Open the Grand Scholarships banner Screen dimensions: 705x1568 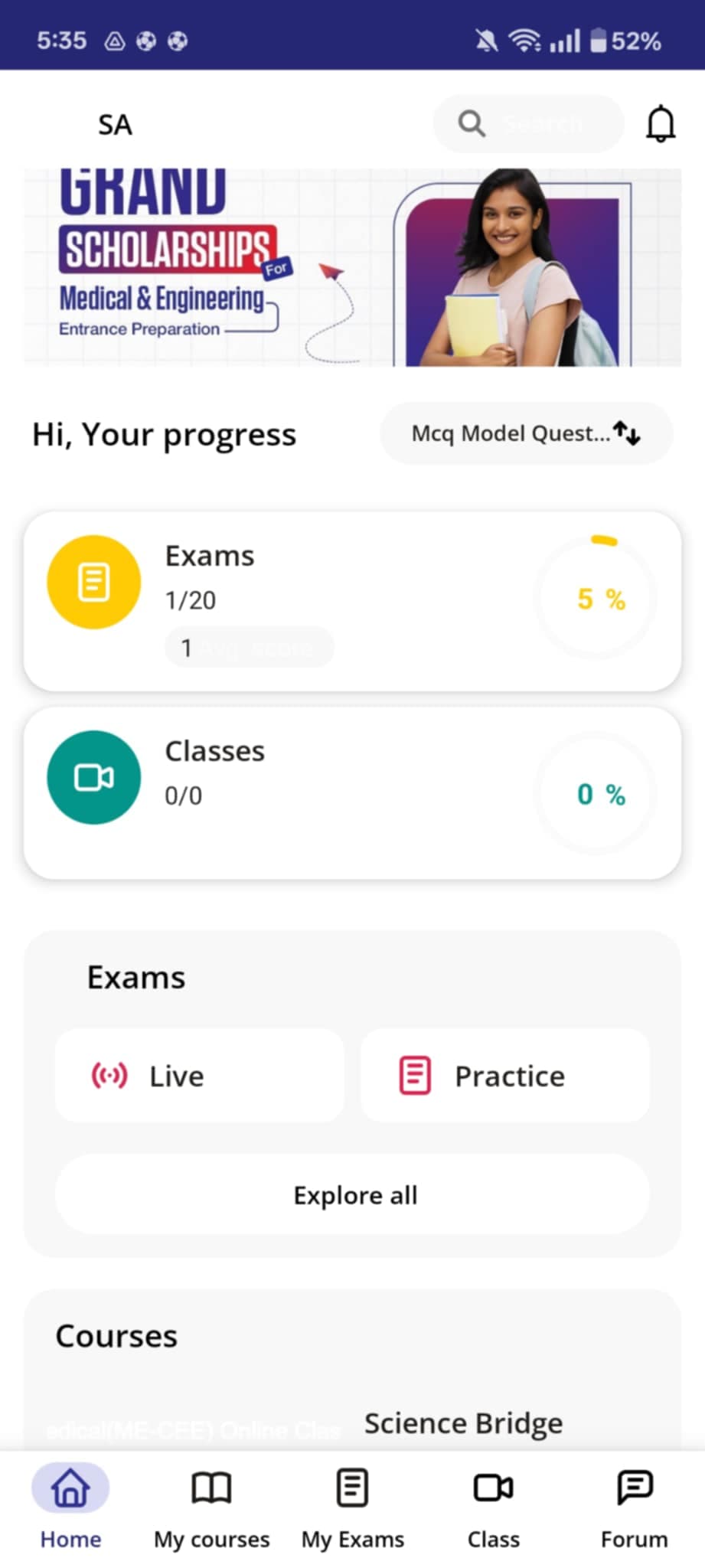(352, 267)
